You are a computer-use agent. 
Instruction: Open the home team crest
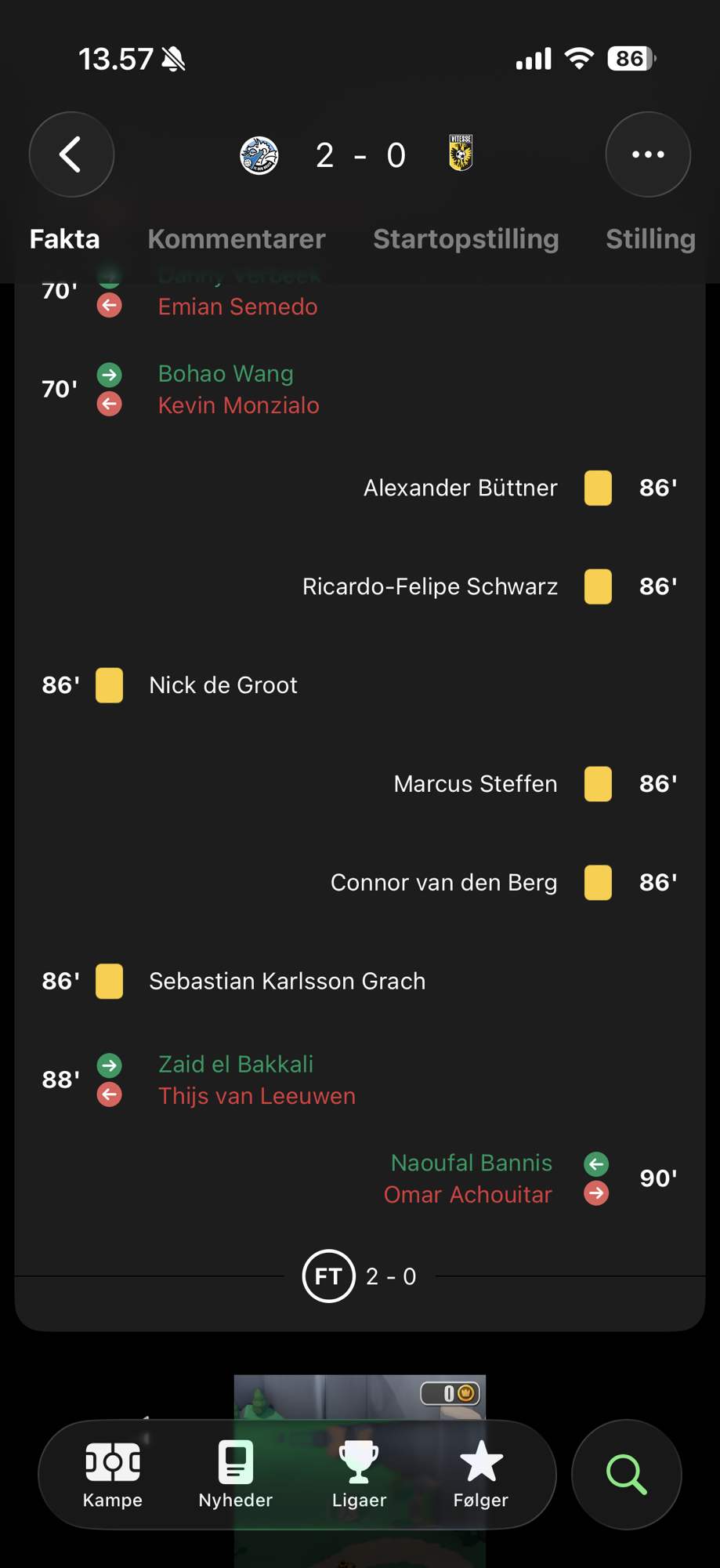(x=259, y=155)
